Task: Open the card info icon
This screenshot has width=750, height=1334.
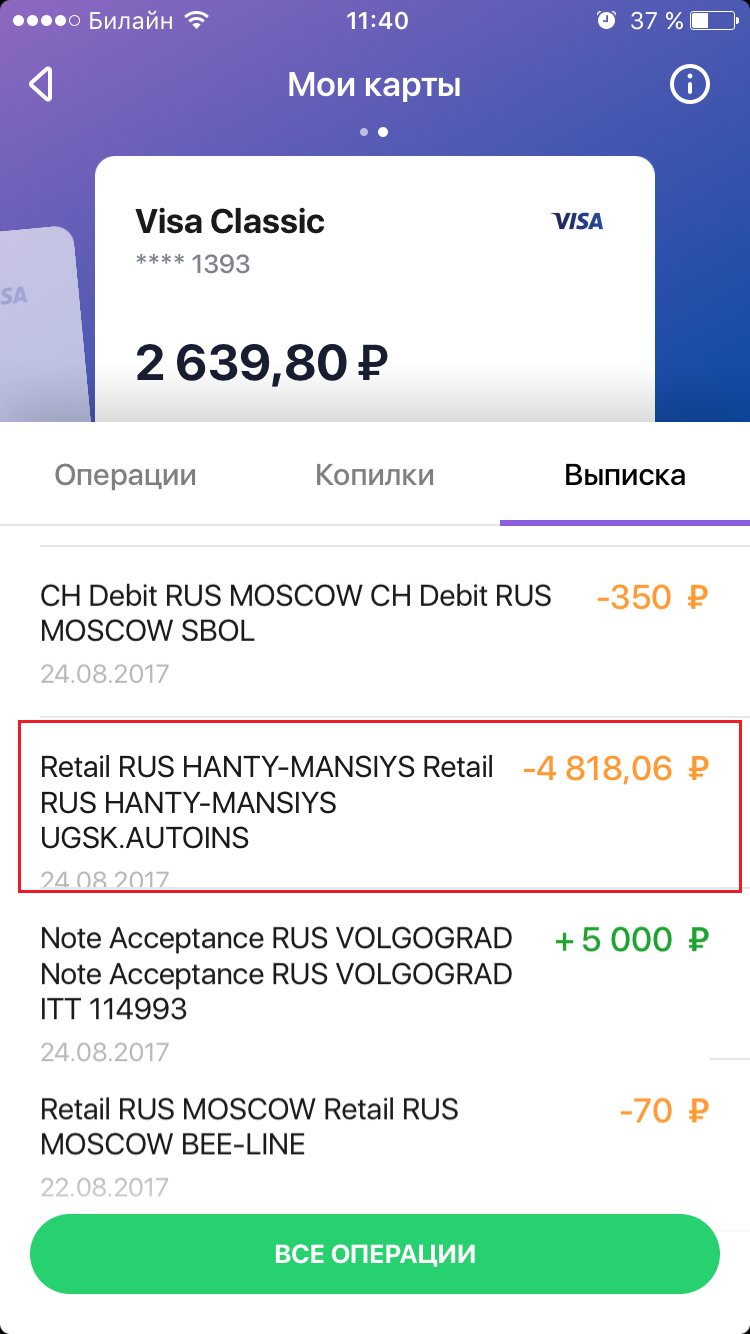Action: [x=689, y=85]
